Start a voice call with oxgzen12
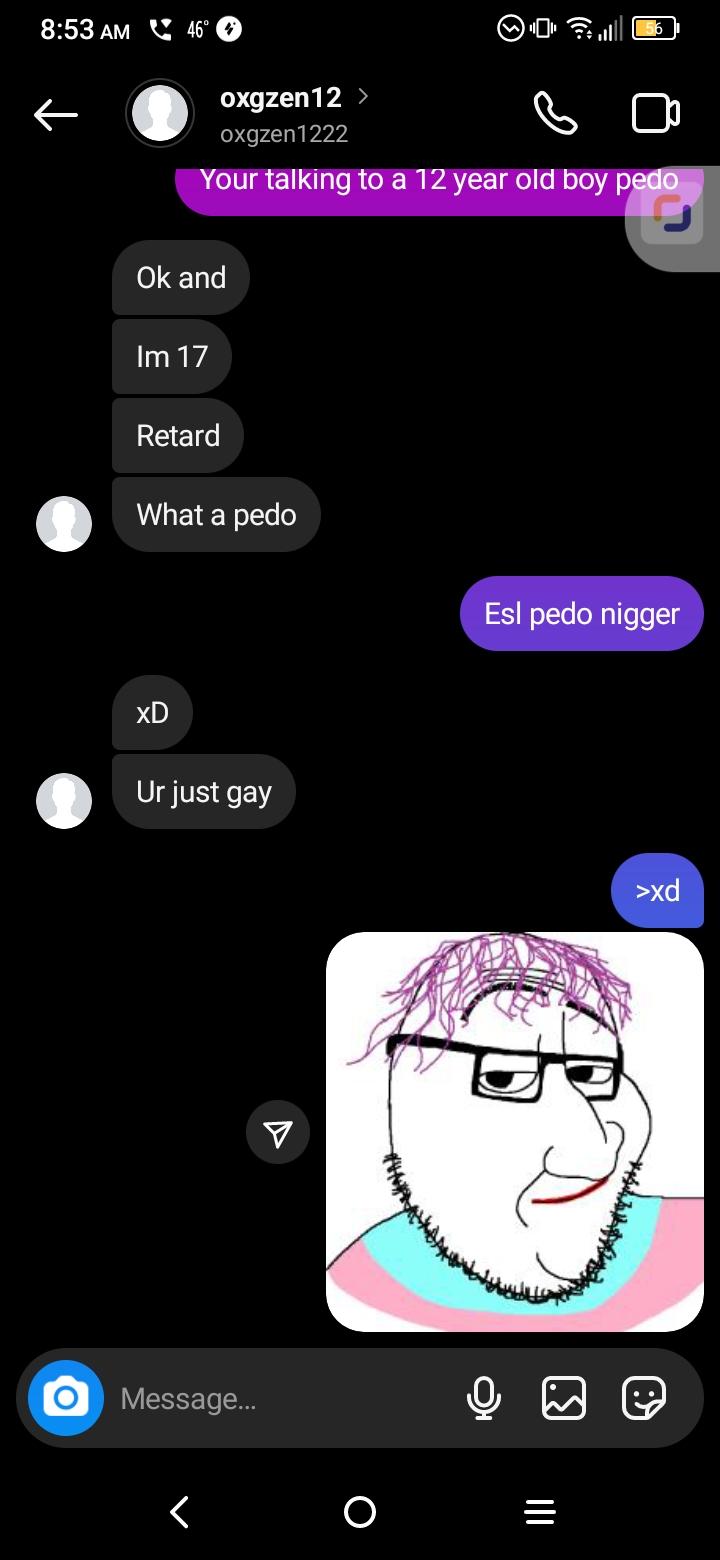The width and height of the screenshot is (720, 1560). 555,114
